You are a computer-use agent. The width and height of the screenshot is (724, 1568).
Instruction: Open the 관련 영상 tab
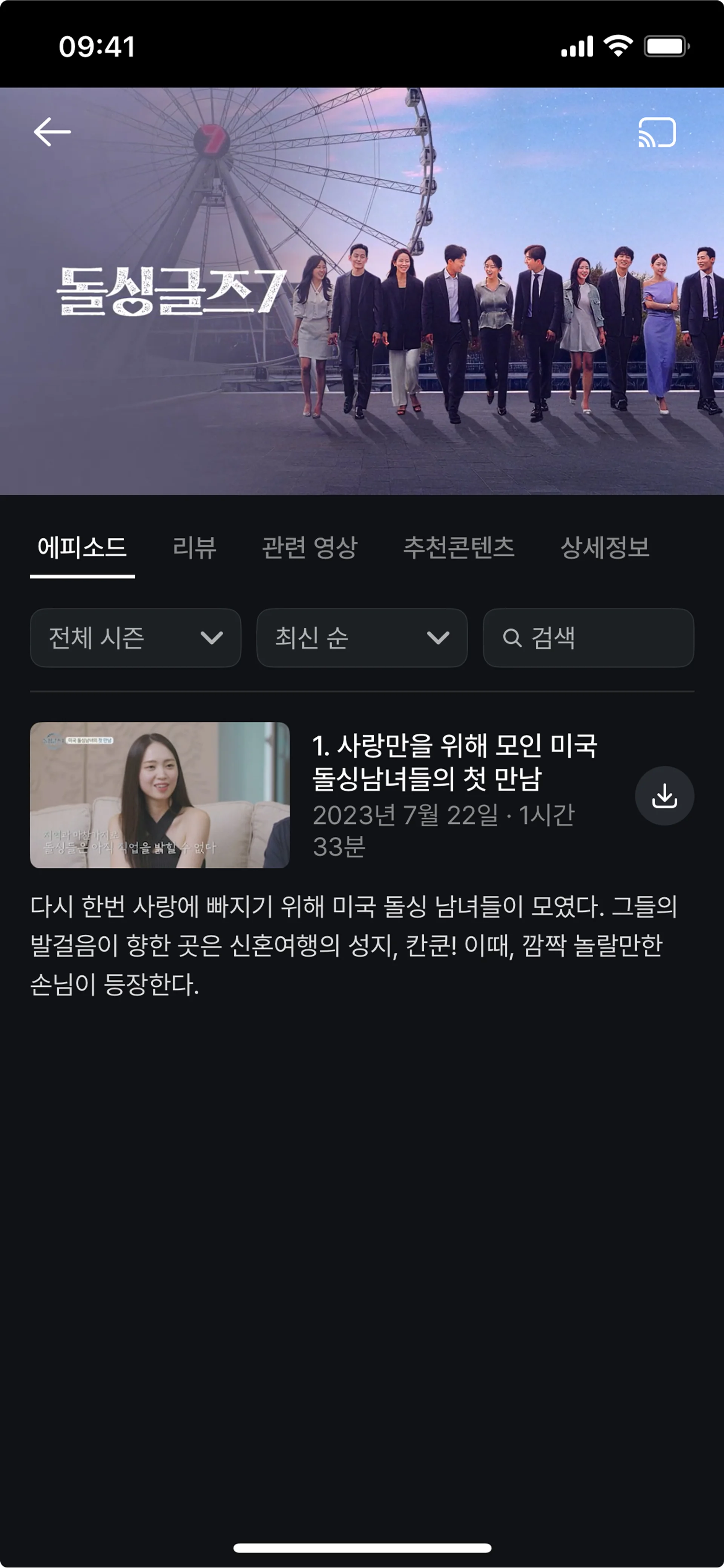coord(310,548)
